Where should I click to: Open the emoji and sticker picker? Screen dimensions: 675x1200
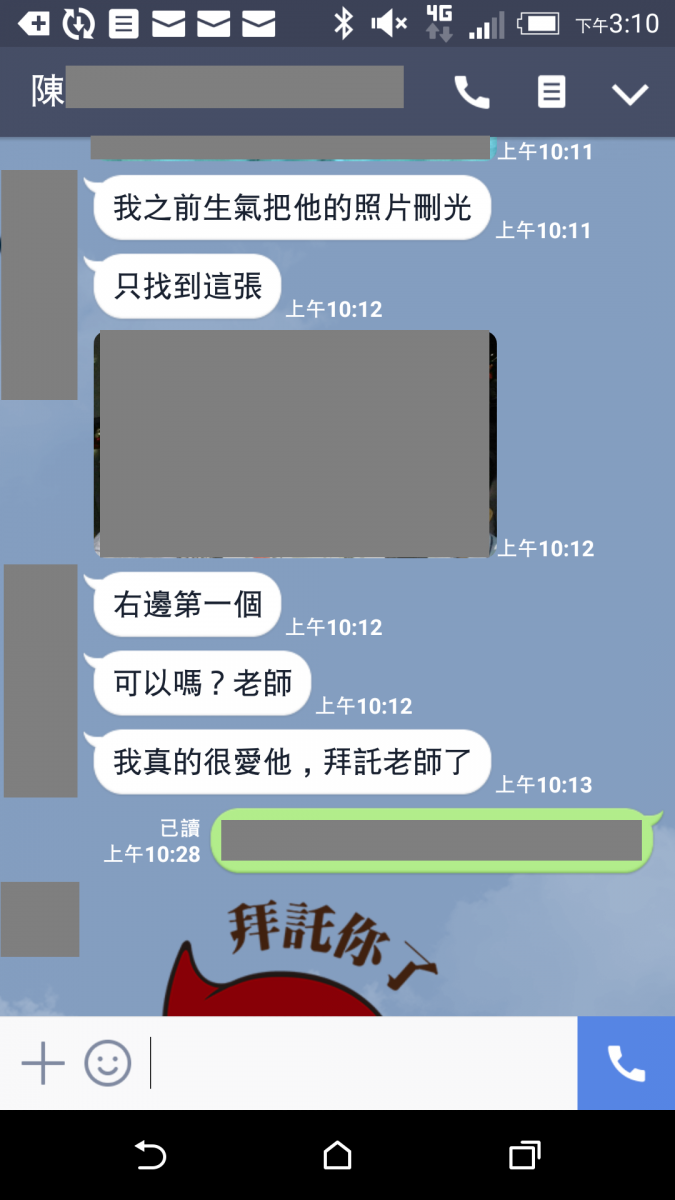[x=108, y=1063]
